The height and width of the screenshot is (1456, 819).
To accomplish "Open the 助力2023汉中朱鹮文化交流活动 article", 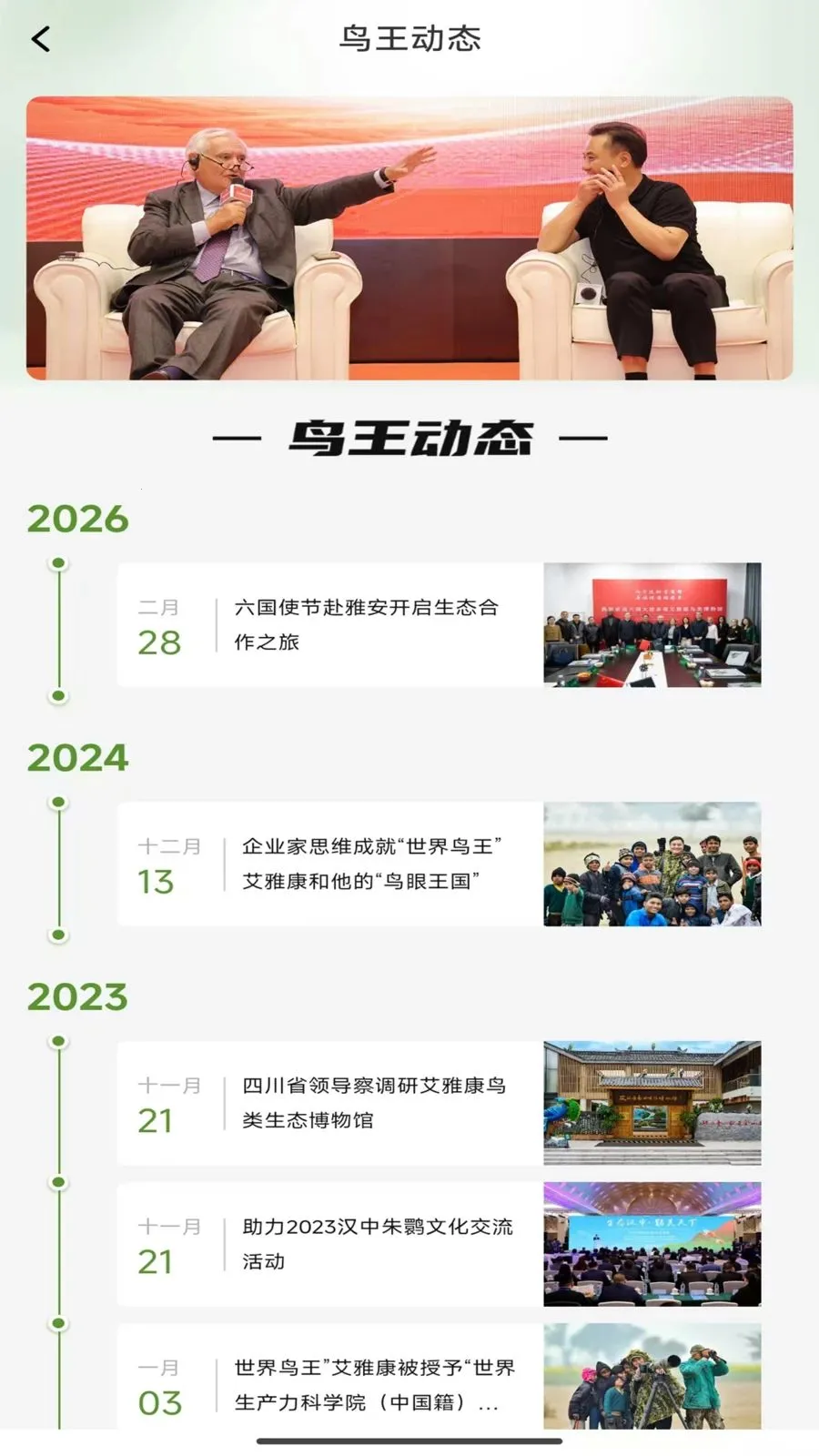I will point(440,1244).
